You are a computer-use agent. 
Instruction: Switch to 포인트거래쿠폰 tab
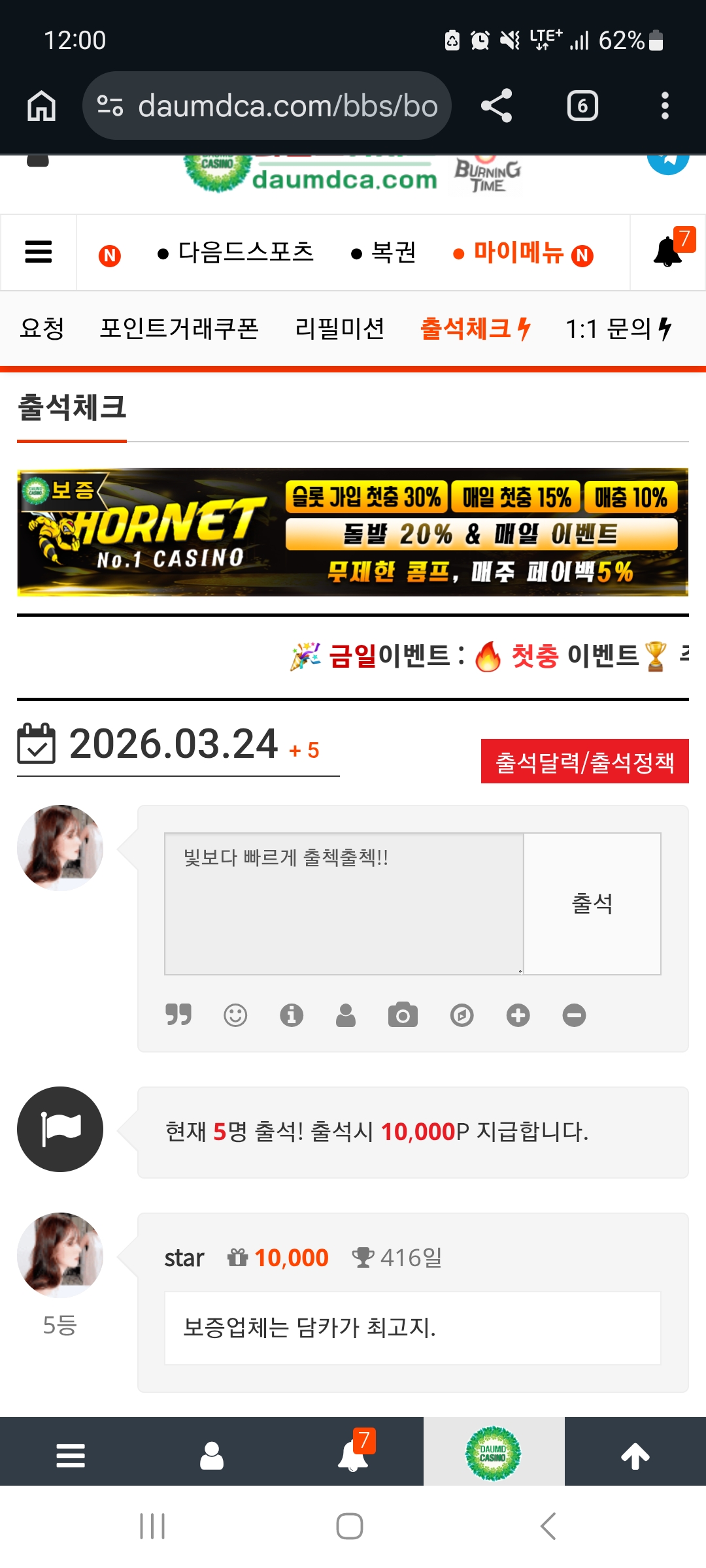tap(179, 329)
